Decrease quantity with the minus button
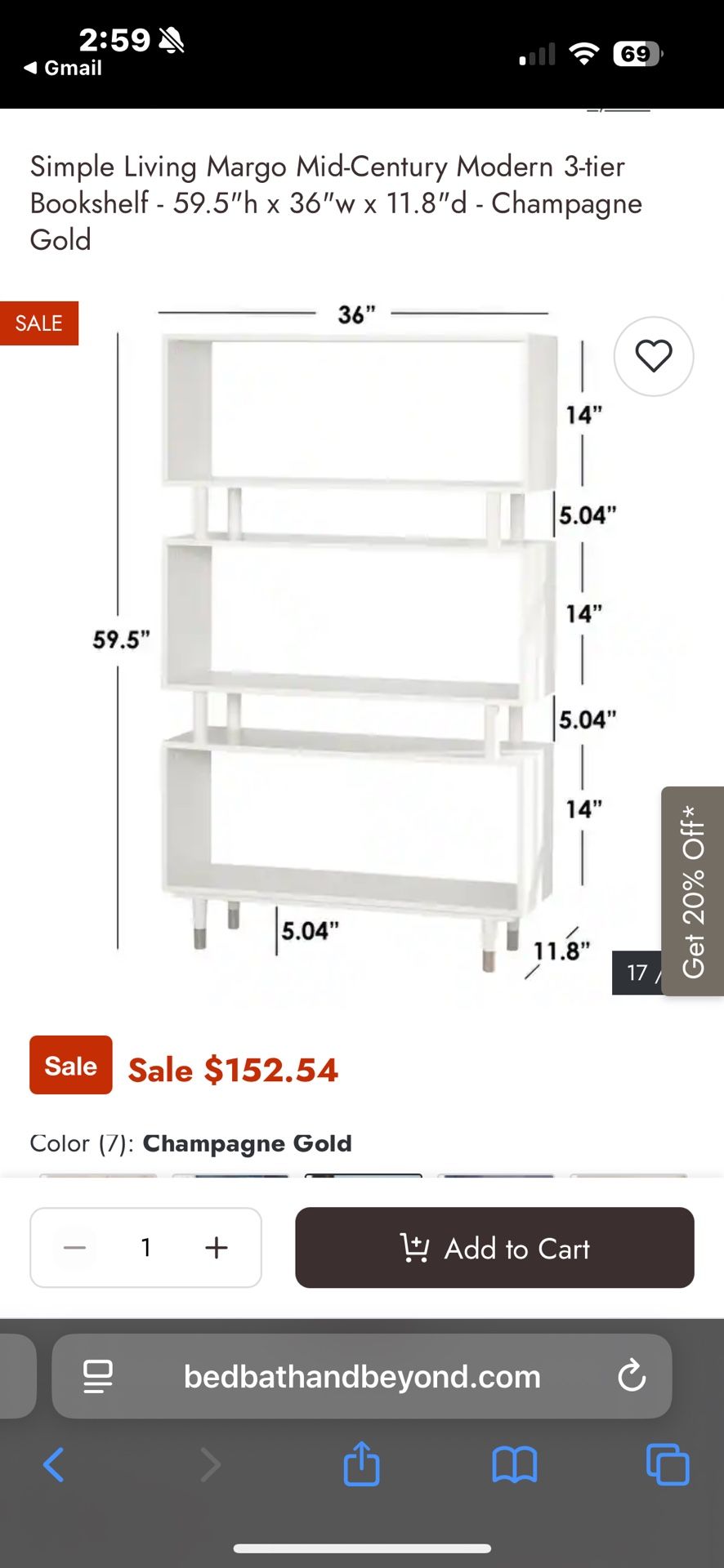Viewport: 724px width, 1568px height. [x=75, y=1248]
